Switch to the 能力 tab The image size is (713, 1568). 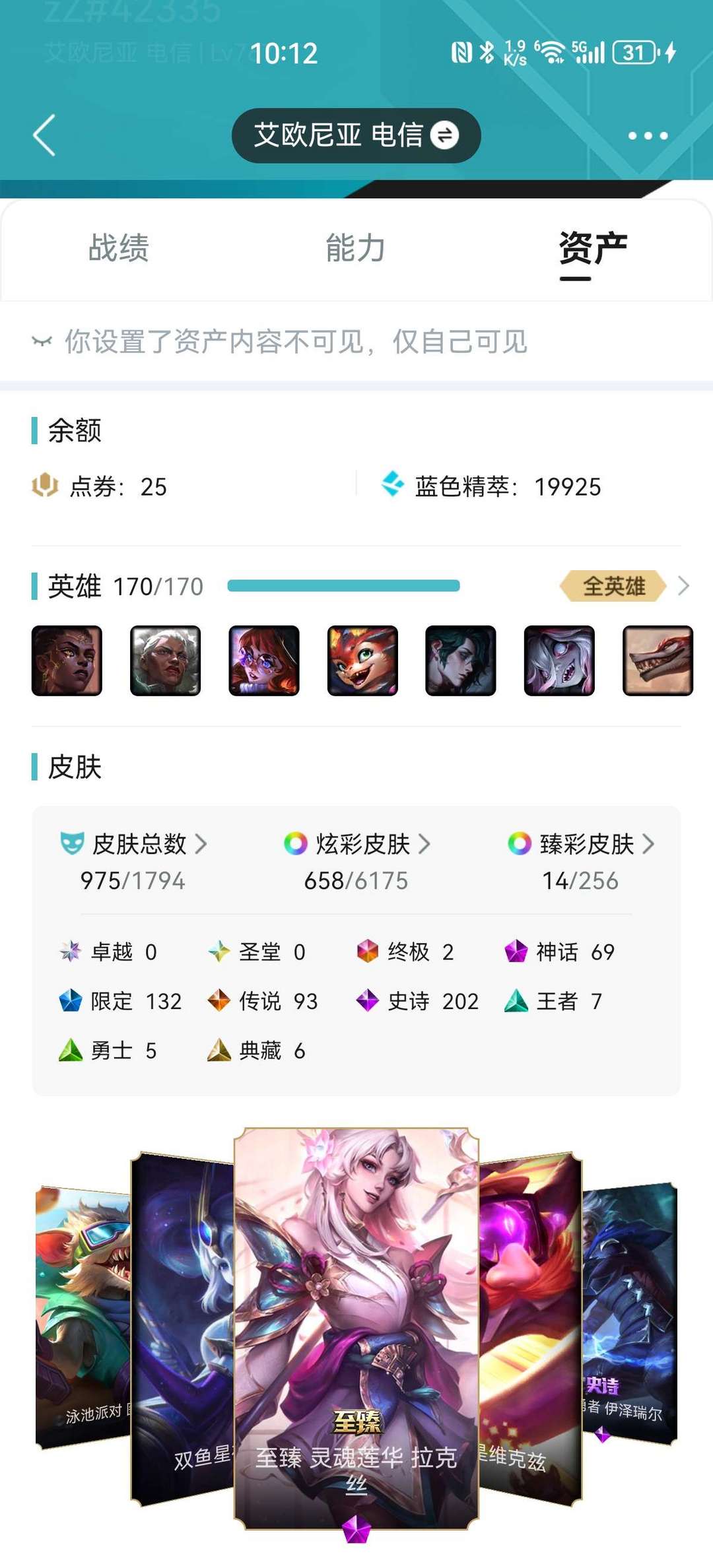[356, 249]
